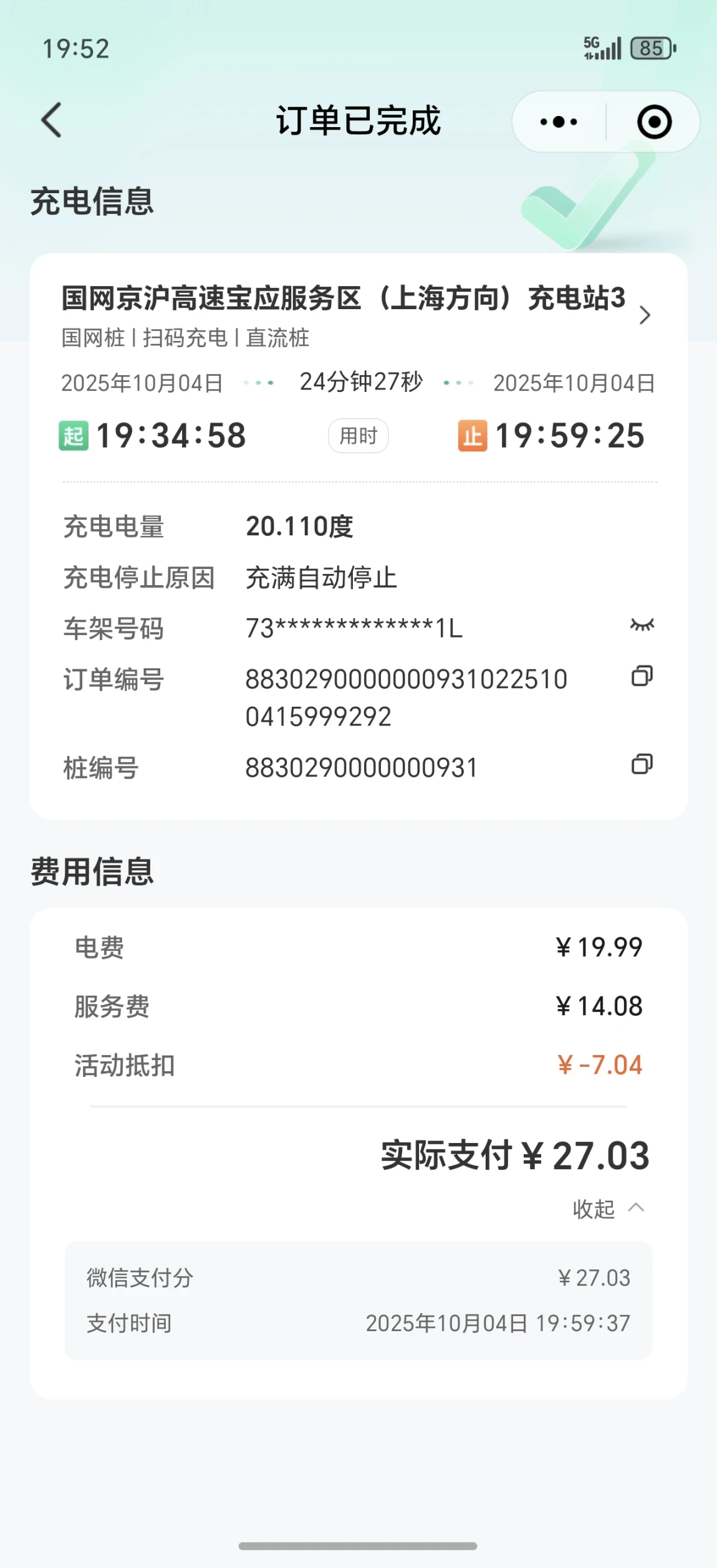This screenshot has height=1568, width=717.
Task: Go back from the completed order page
Action: tap(52, 120)
